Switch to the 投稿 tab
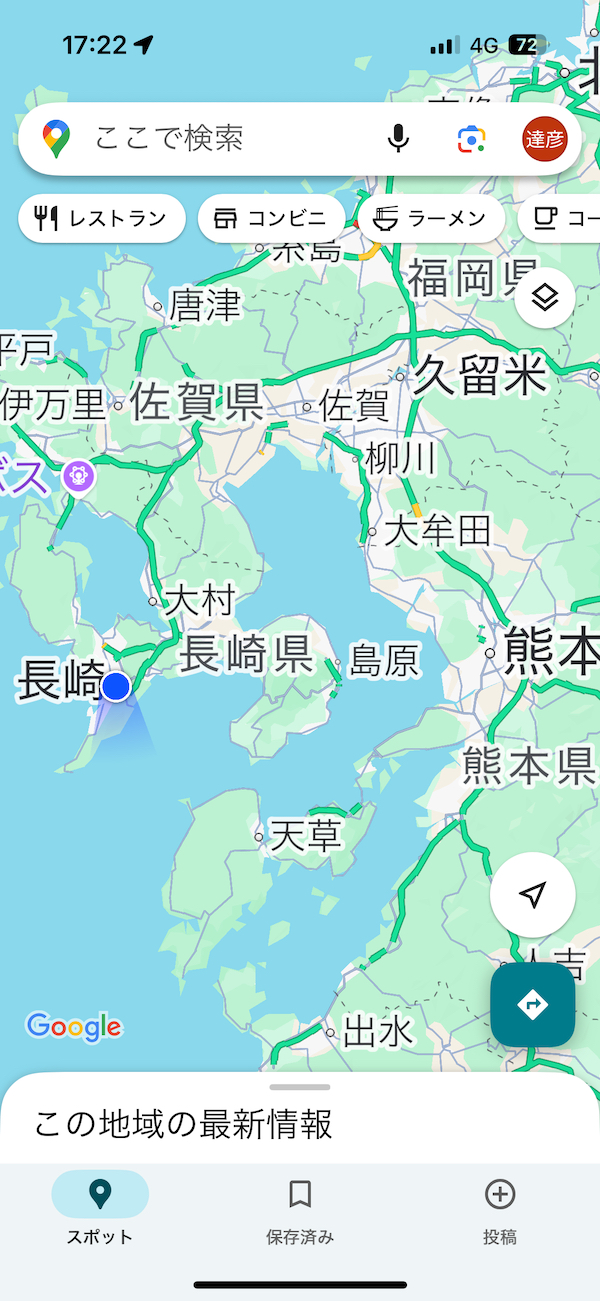This screenshot has width=600, height=1301. (500, 1210)
